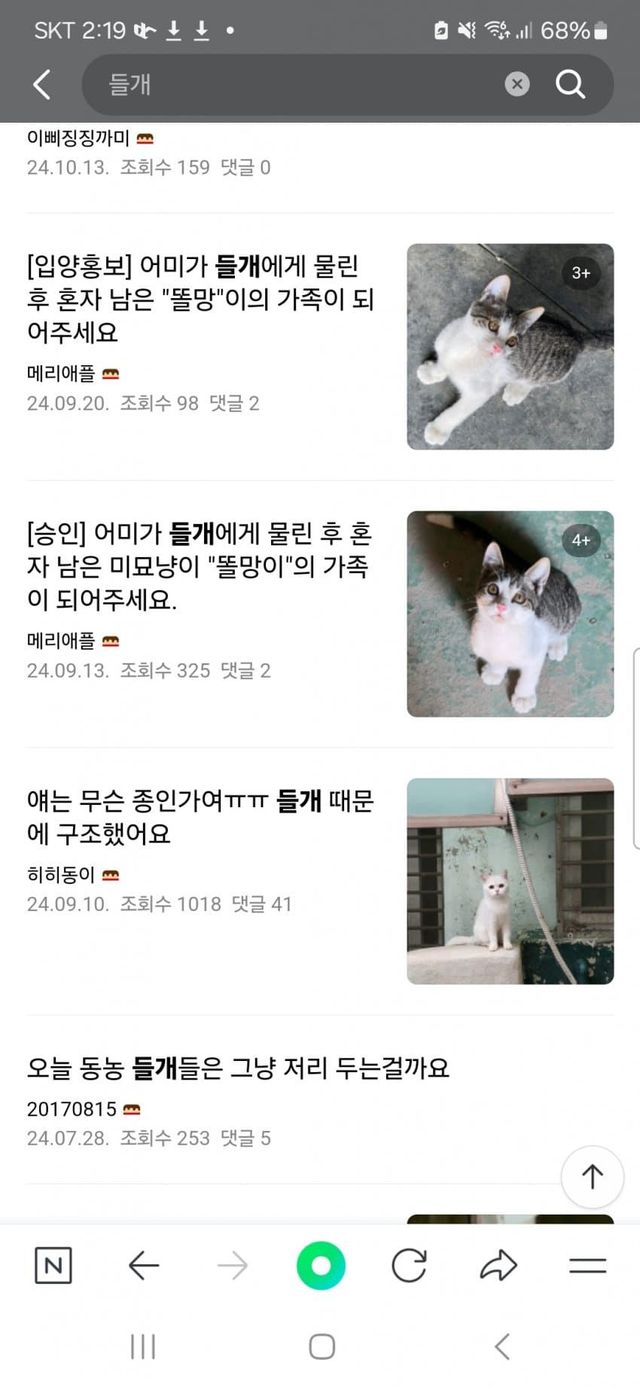Viewport: 640px width, 1387px height.
Task: Tap the green circle Naver button
Action: 321,1266
